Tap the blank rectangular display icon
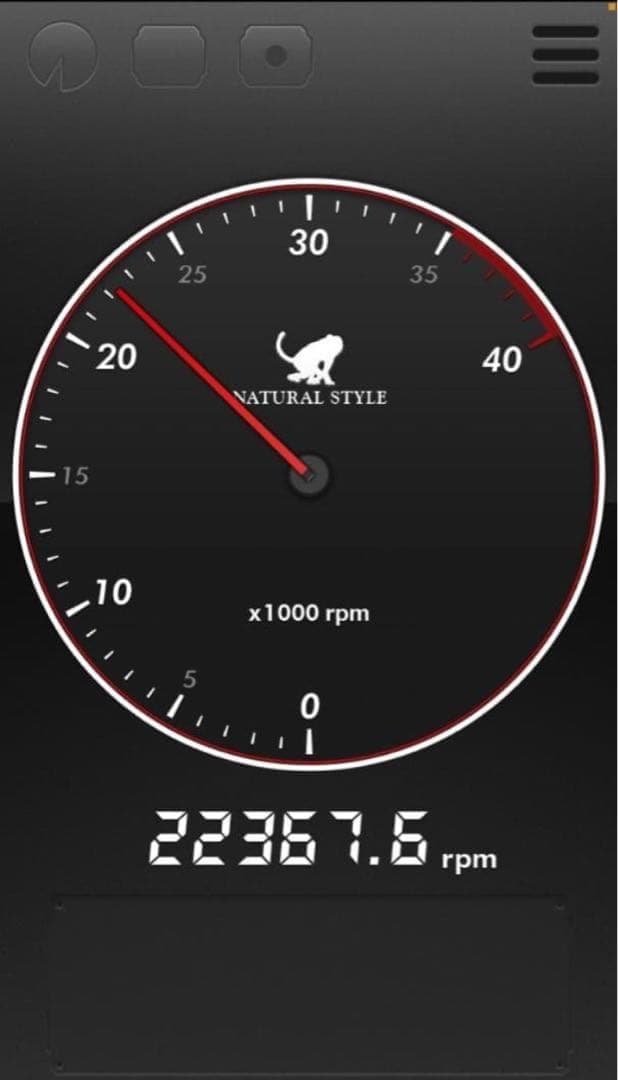Viewport: 618px width, 1080px height. tap(169, 55)
